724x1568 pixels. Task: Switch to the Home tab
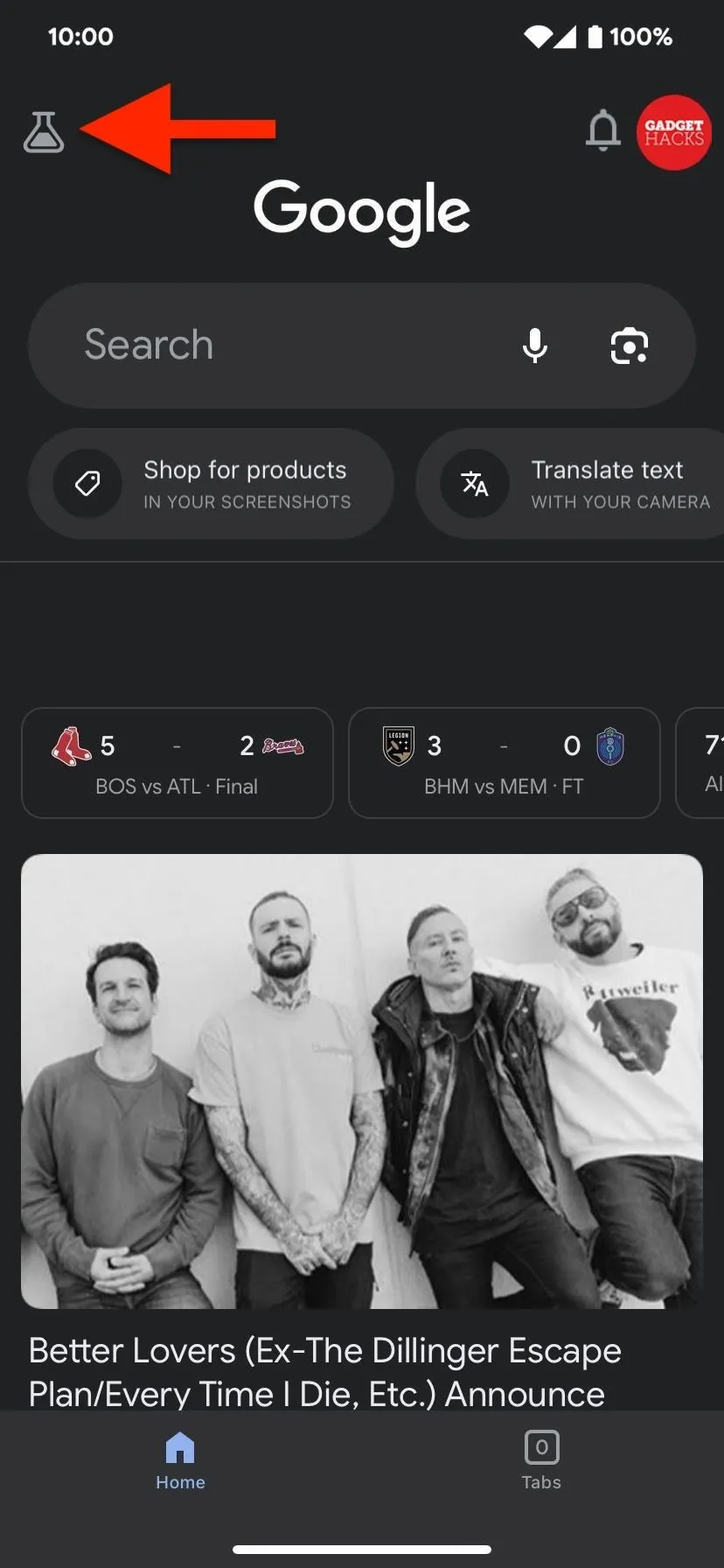[180, 1461]
